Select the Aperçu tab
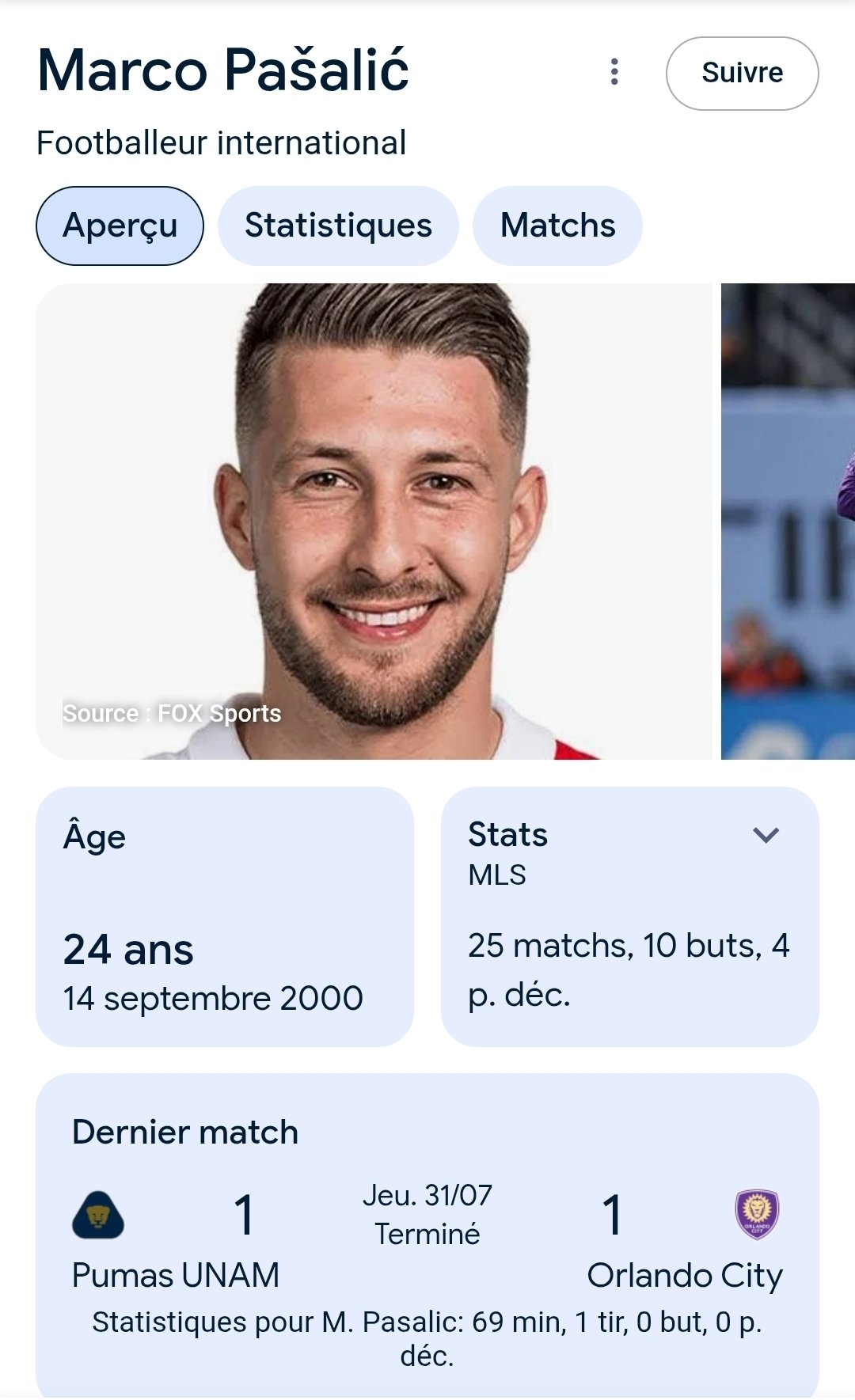855x1400 pixels. [x=120, y=226]
